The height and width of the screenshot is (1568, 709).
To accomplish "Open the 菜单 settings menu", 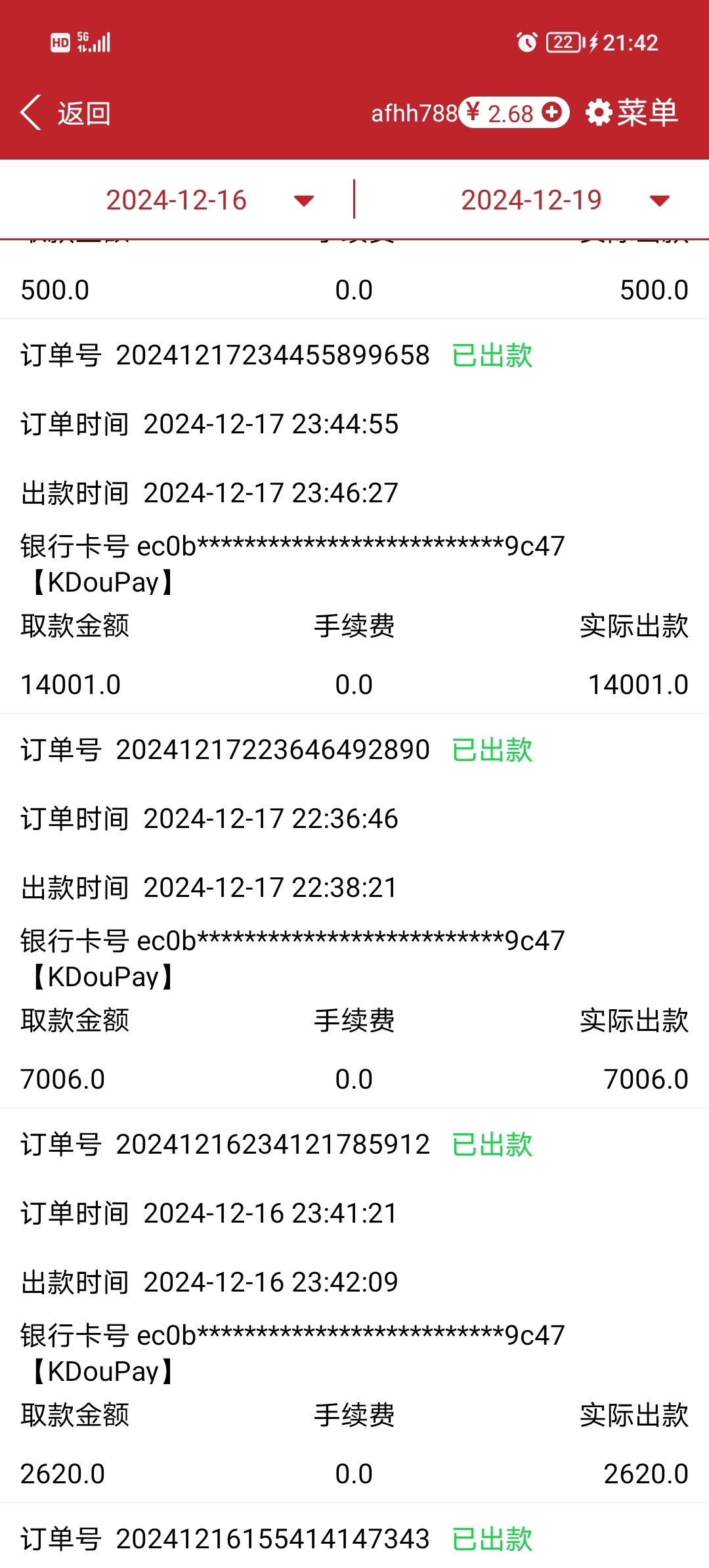I will tap(632, 113).
